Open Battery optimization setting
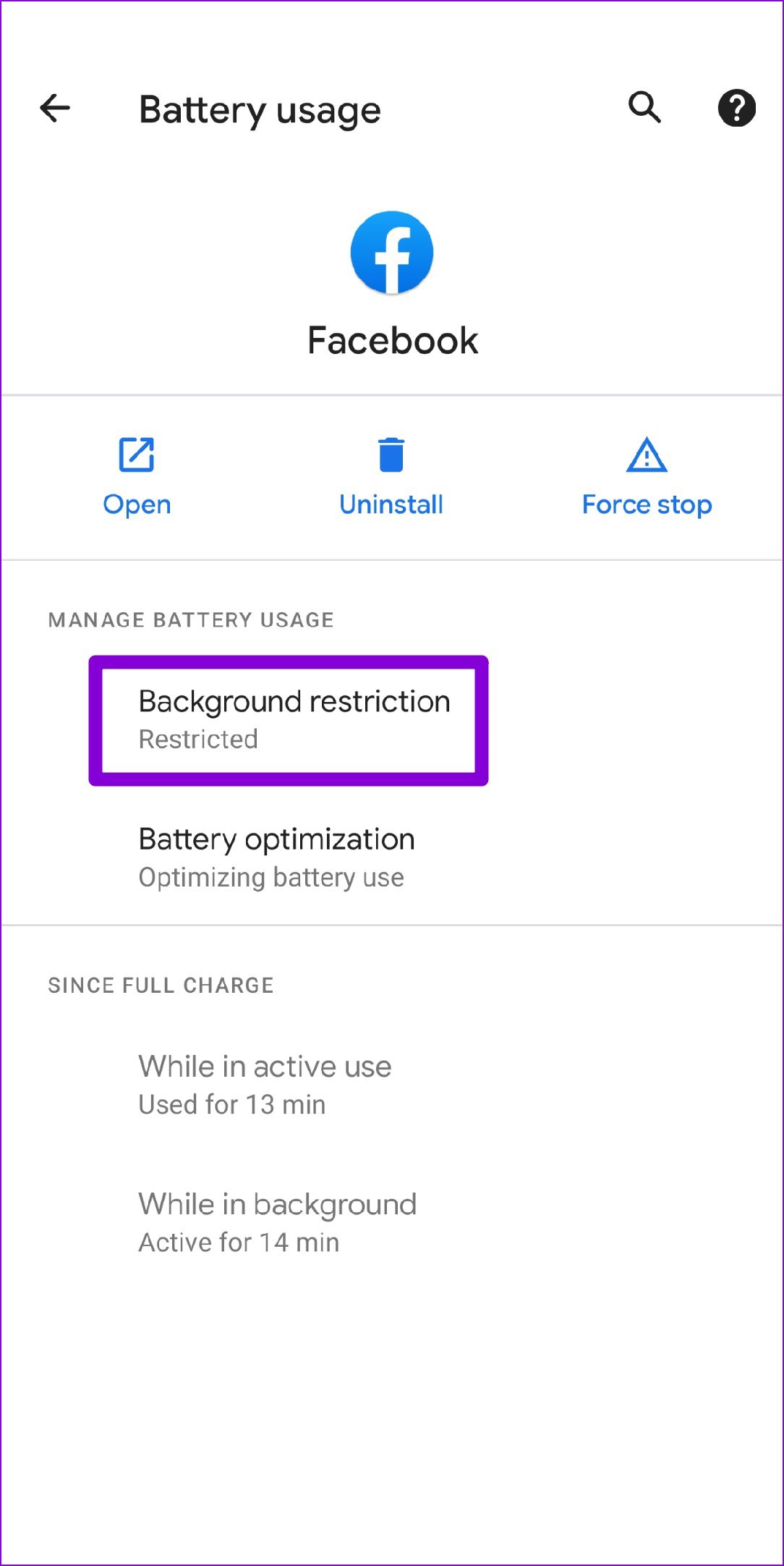The width and height of the screenshot is (784, 1566). (x=392, y=857)
